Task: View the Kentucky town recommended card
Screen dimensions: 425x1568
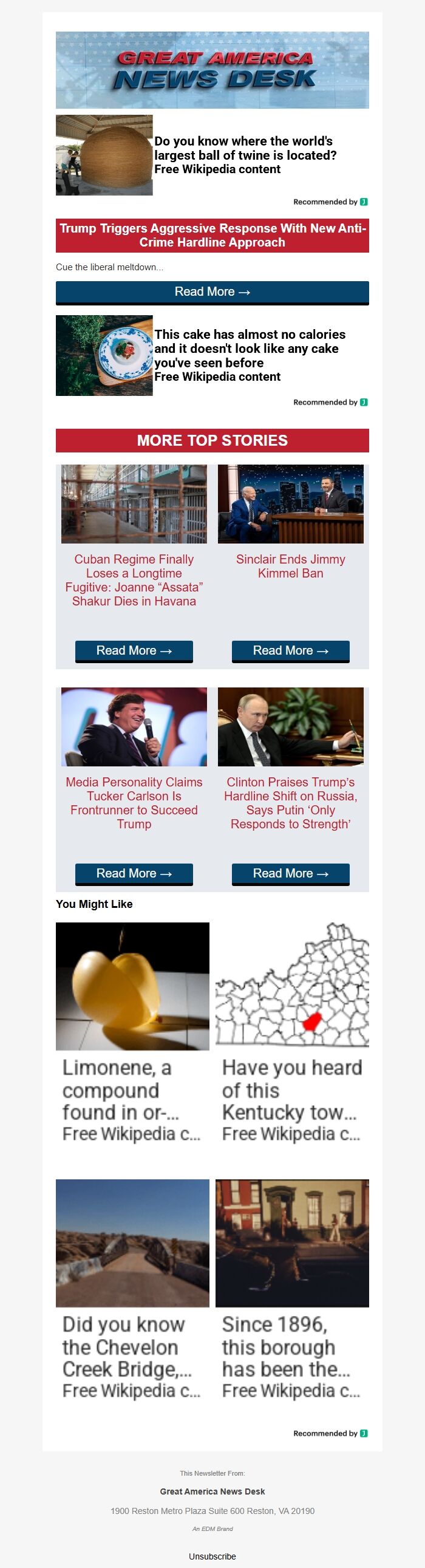Action: pos(292,1035)
